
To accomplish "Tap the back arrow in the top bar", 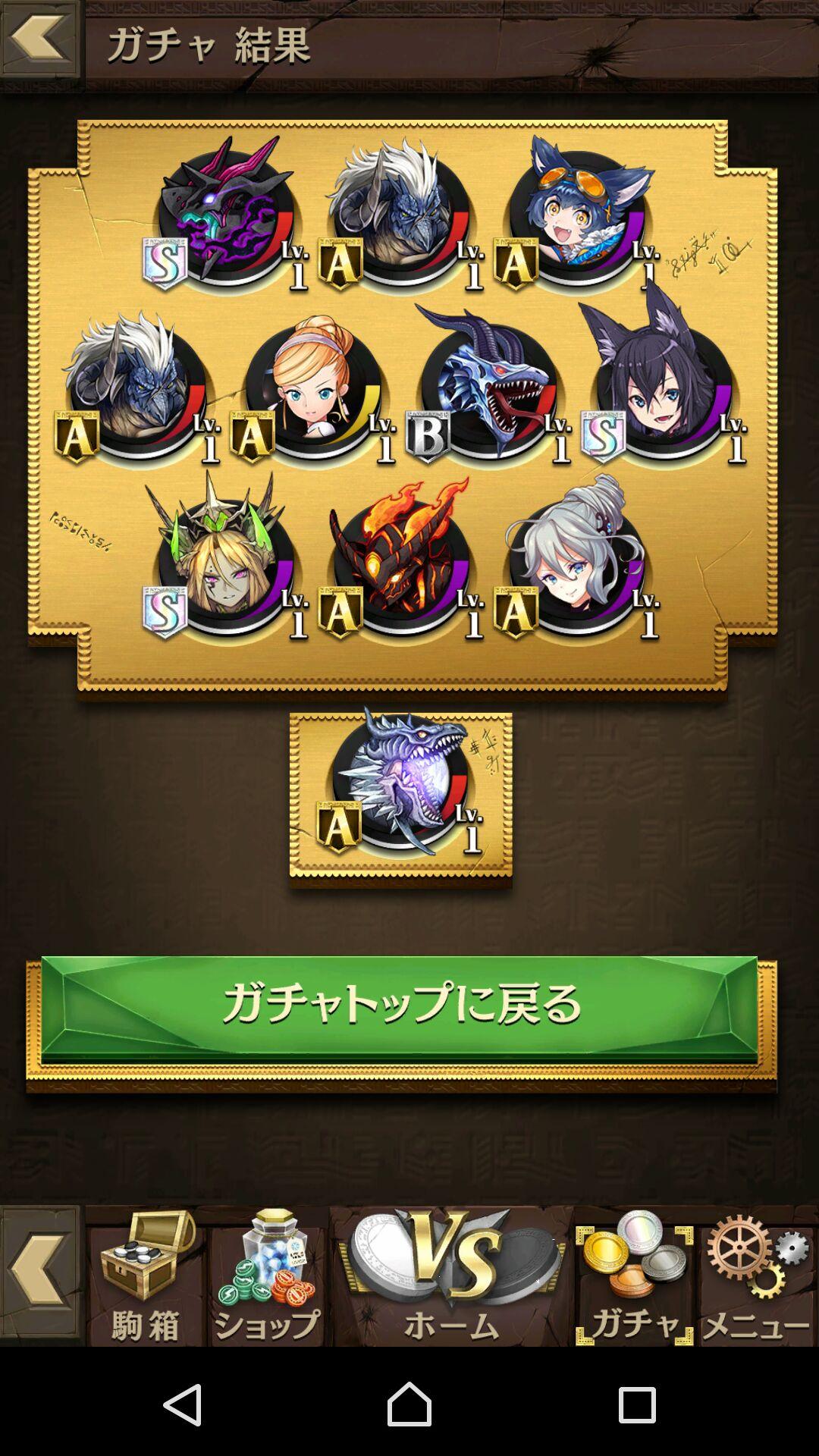I will [x=39, y=38].
